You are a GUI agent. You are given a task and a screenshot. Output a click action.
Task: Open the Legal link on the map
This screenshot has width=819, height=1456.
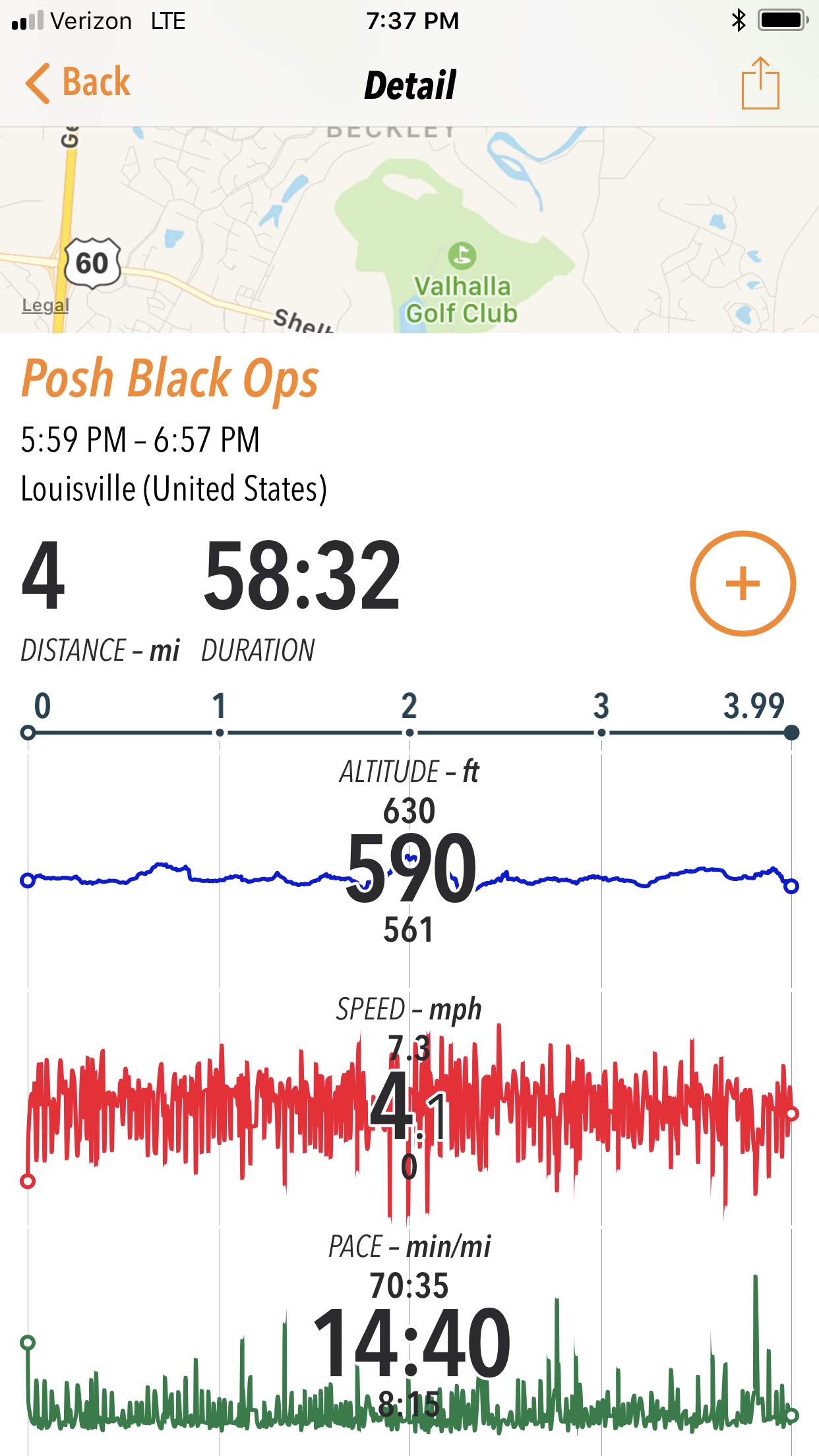[45, 305]
